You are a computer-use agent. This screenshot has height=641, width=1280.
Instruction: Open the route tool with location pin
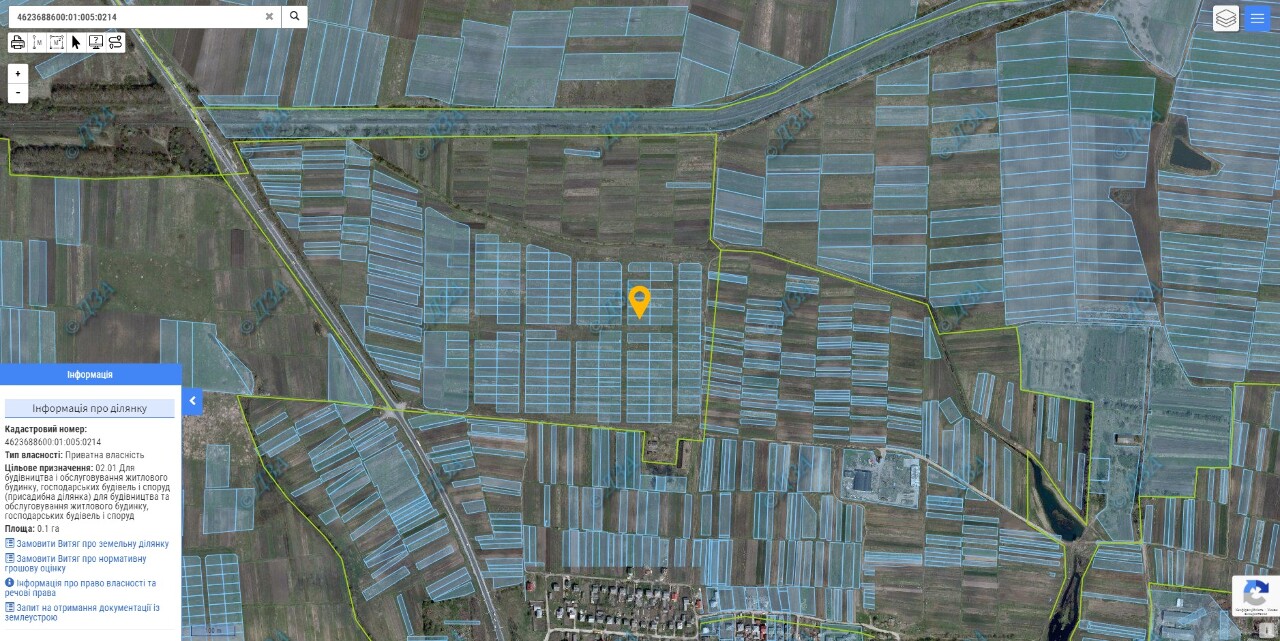coord(115,42)
